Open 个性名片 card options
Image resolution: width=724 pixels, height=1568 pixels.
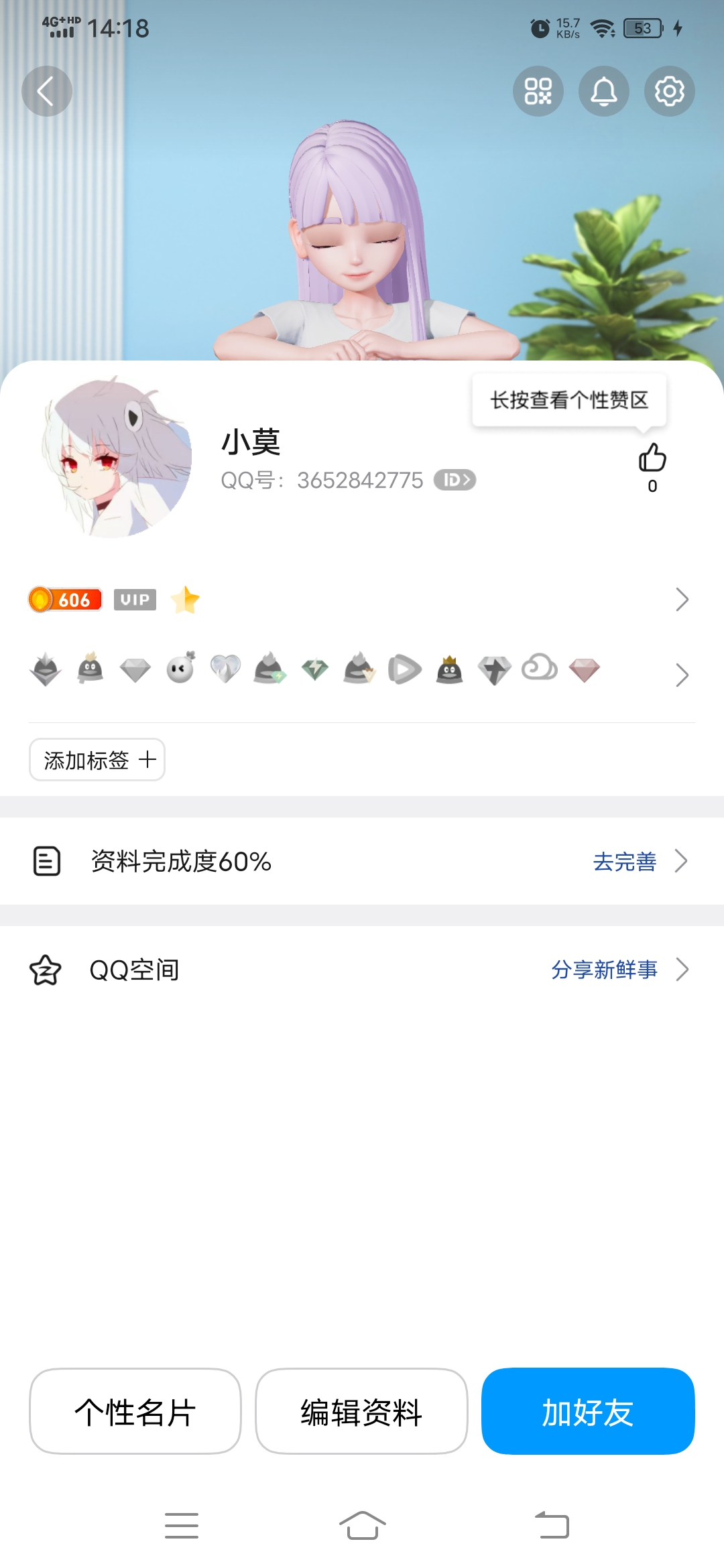pos(135,1411)
